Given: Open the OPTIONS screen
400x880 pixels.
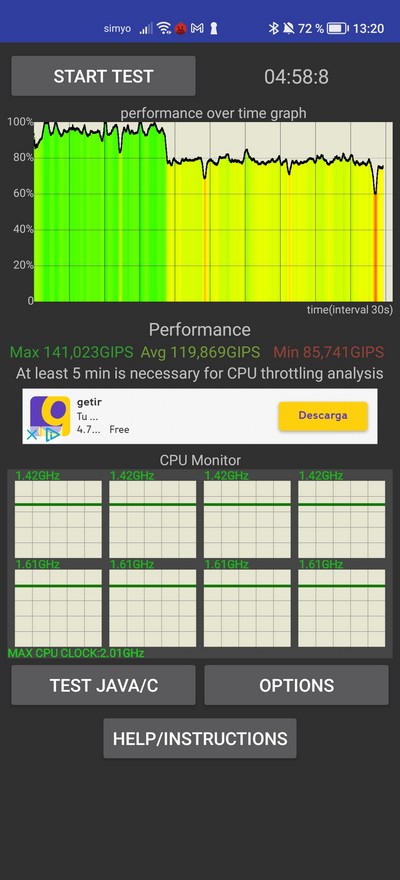Looking at the screenshot, I should [296, 685].
